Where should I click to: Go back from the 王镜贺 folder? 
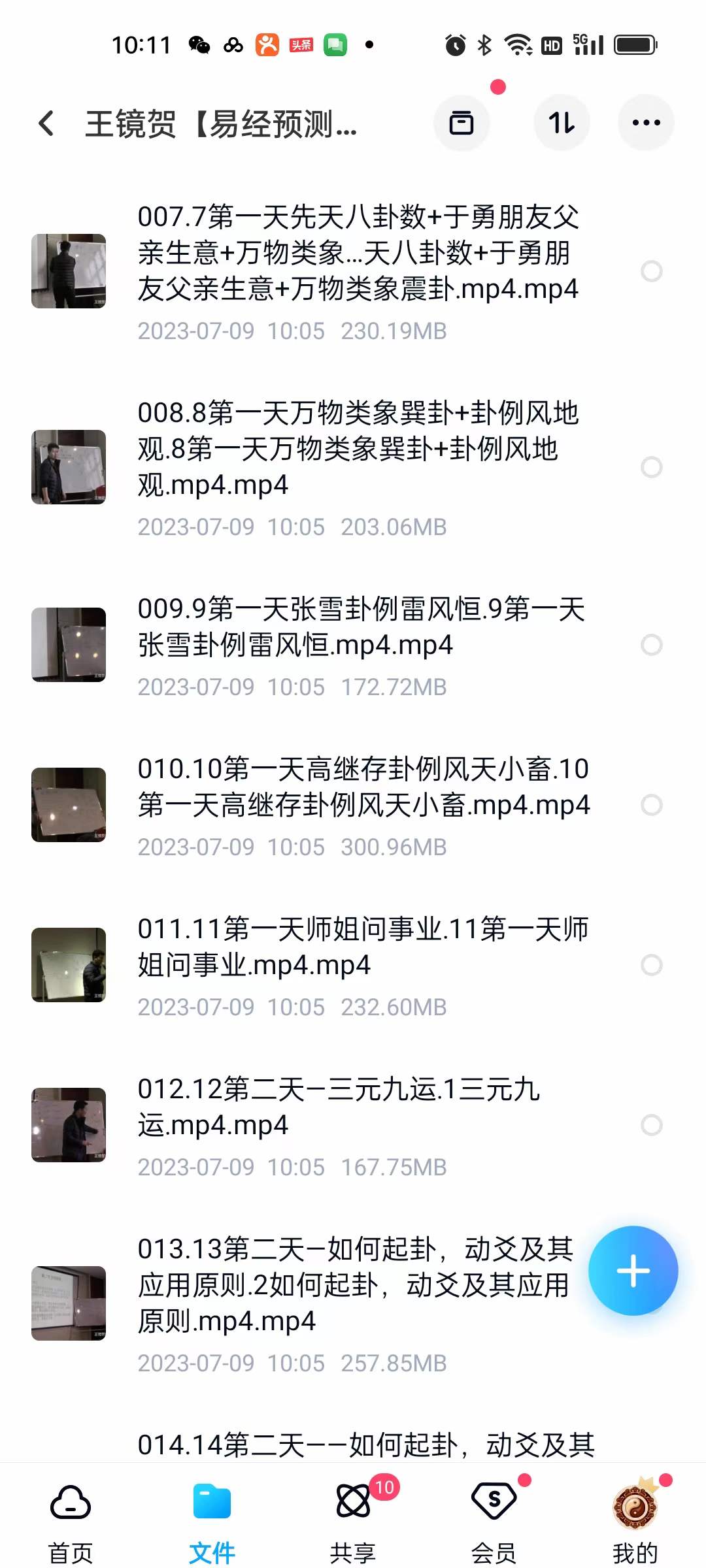(46, 123)
